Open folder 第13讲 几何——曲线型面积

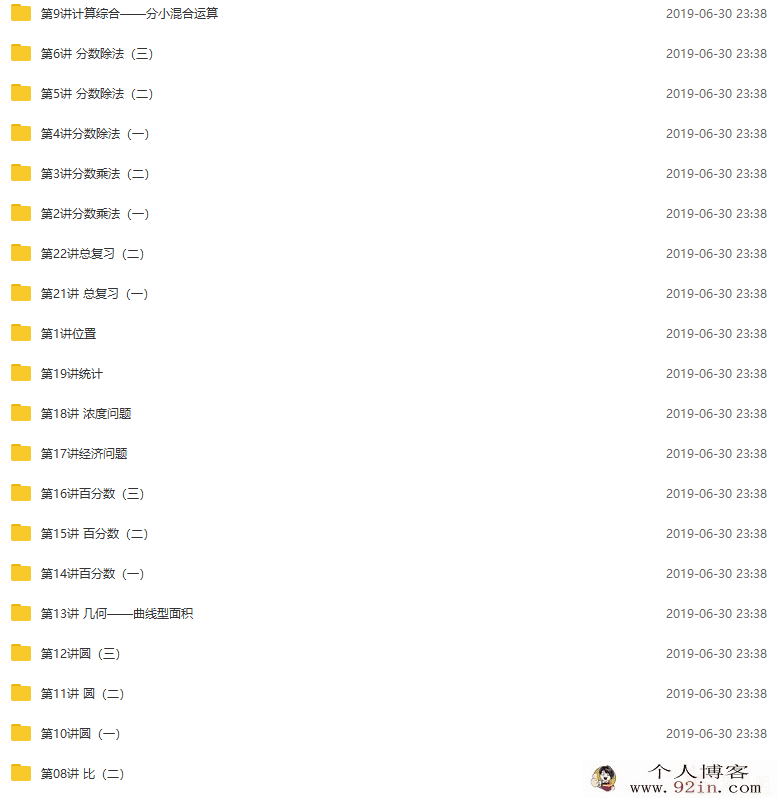coord(116,614)
